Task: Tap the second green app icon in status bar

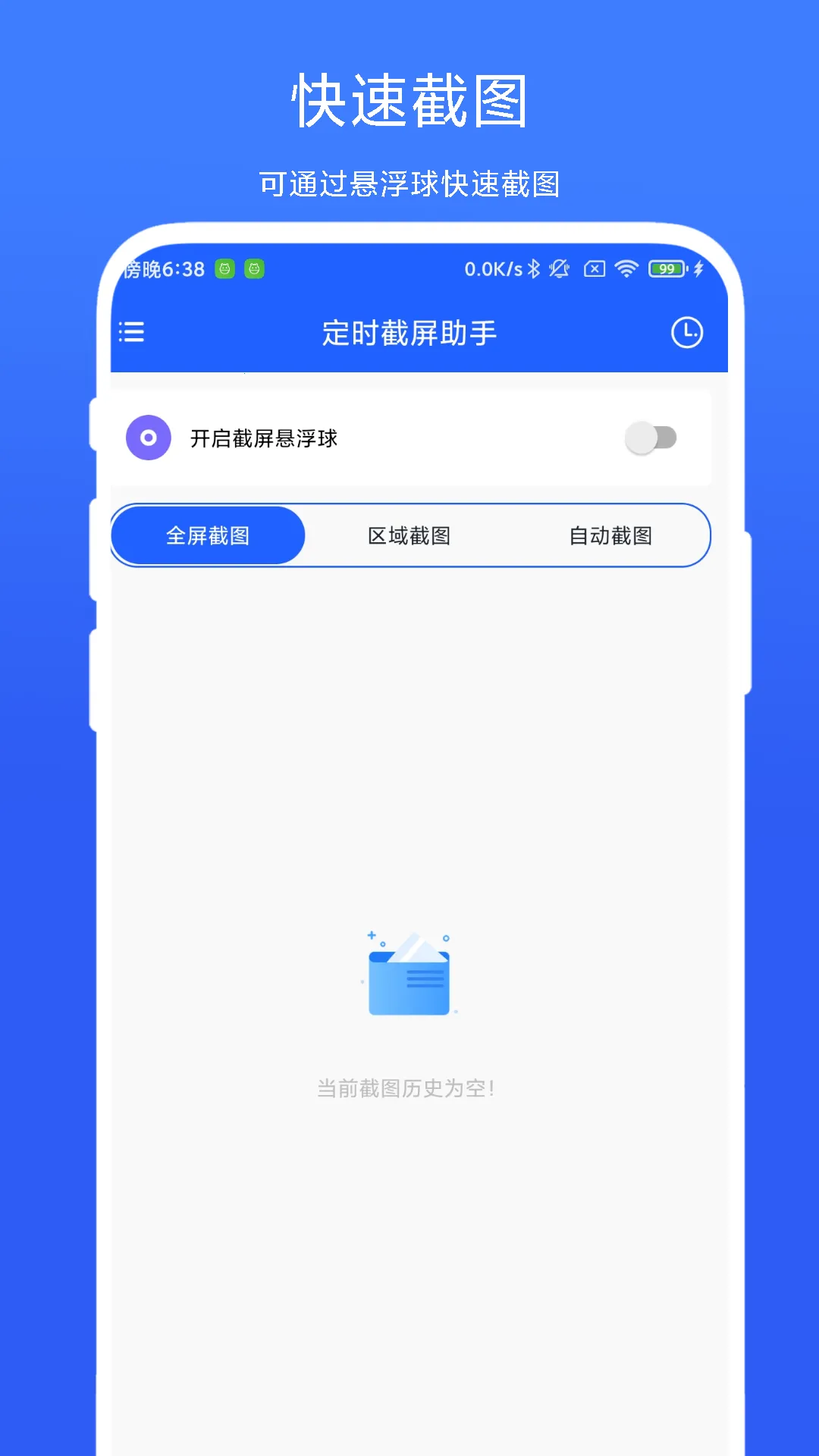Action: pos(256,268)
